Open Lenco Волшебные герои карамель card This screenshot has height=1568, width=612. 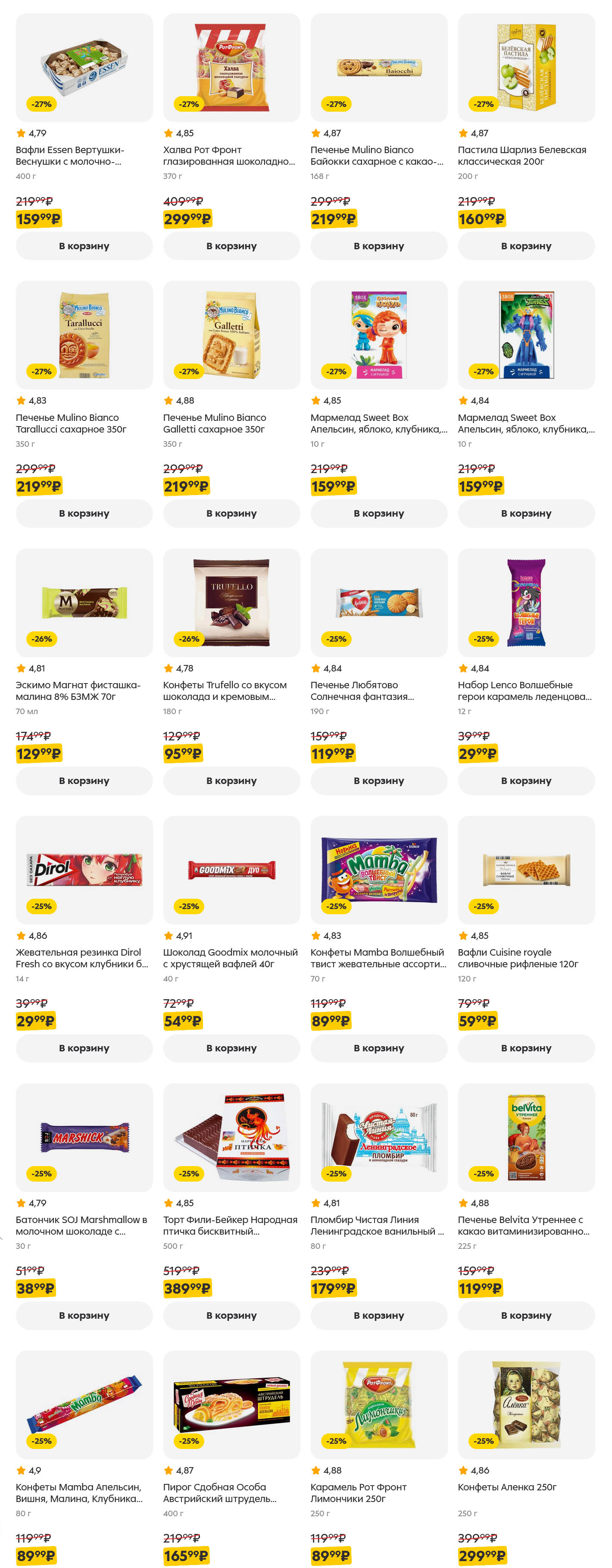tap(526, 602)
